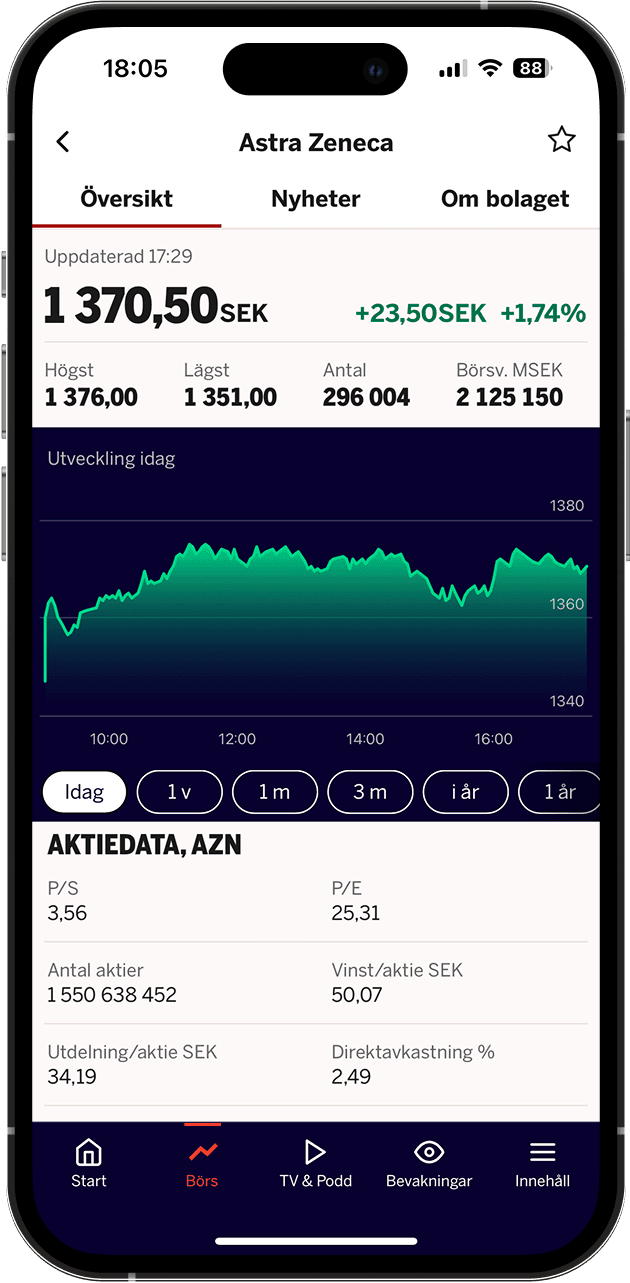Switch the chart to 1 m
Viewport: 630px width, 1283px height.
tap(274, 792)
